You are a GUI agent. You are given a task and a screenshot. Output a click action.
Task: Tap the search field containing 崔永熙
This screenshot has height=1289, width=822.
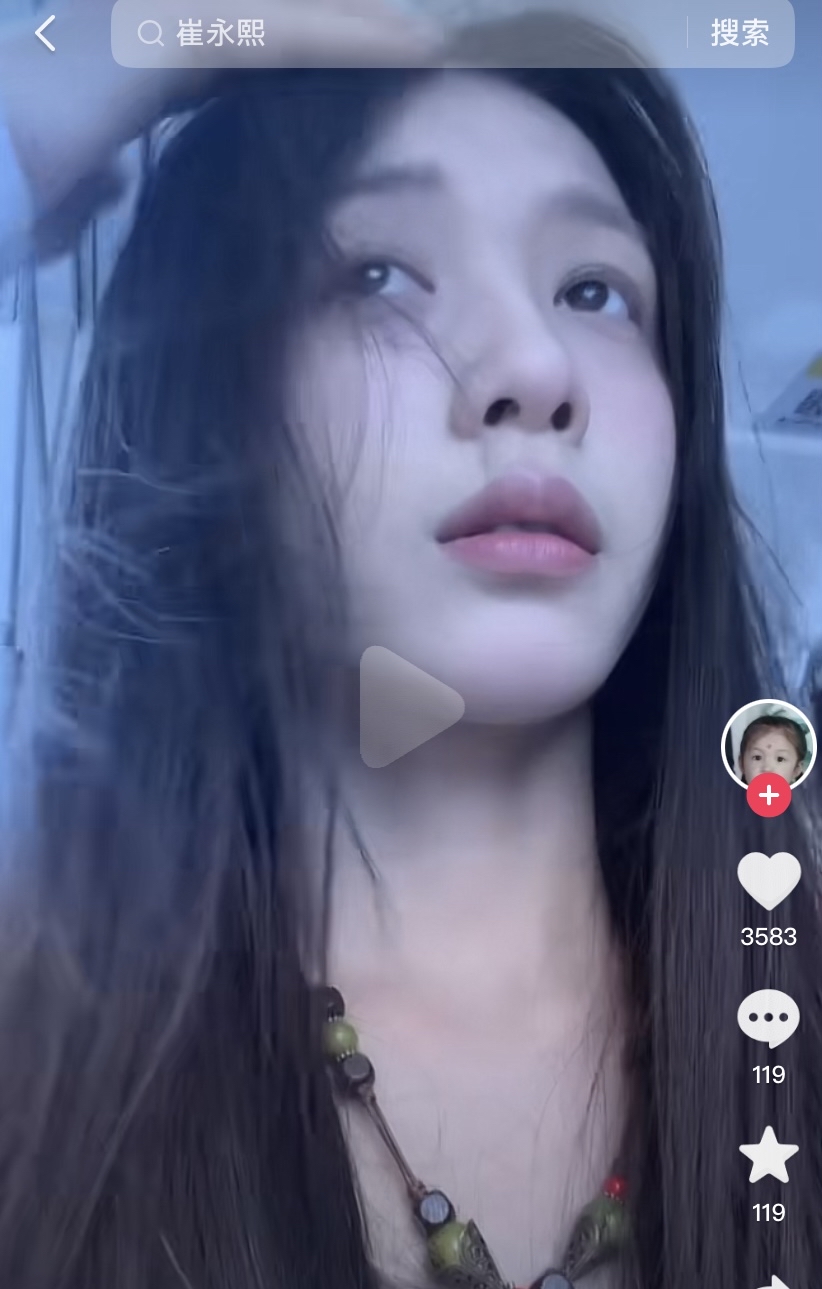pos(400,34)
